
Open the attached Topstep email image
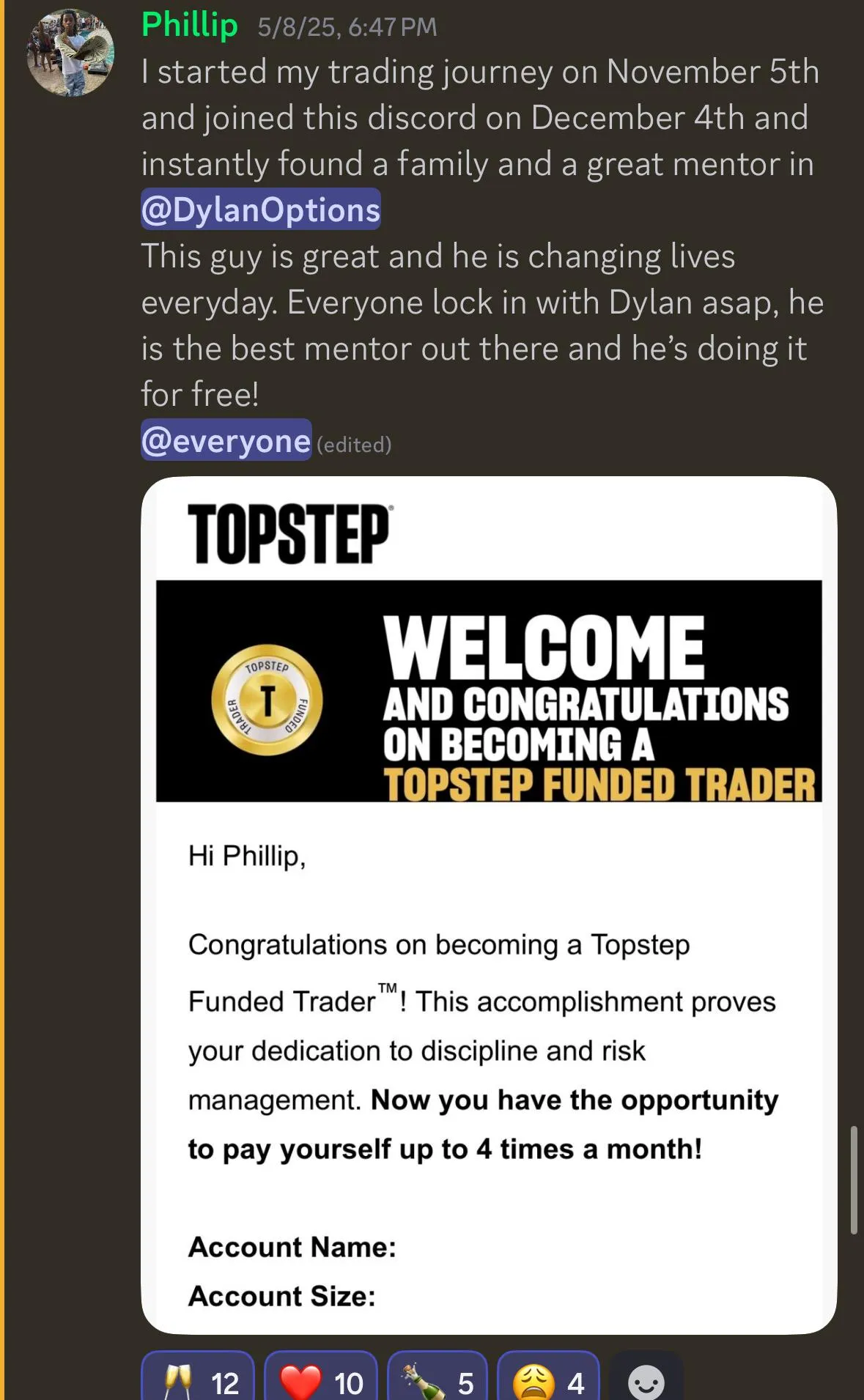click(x=489, y=905)
